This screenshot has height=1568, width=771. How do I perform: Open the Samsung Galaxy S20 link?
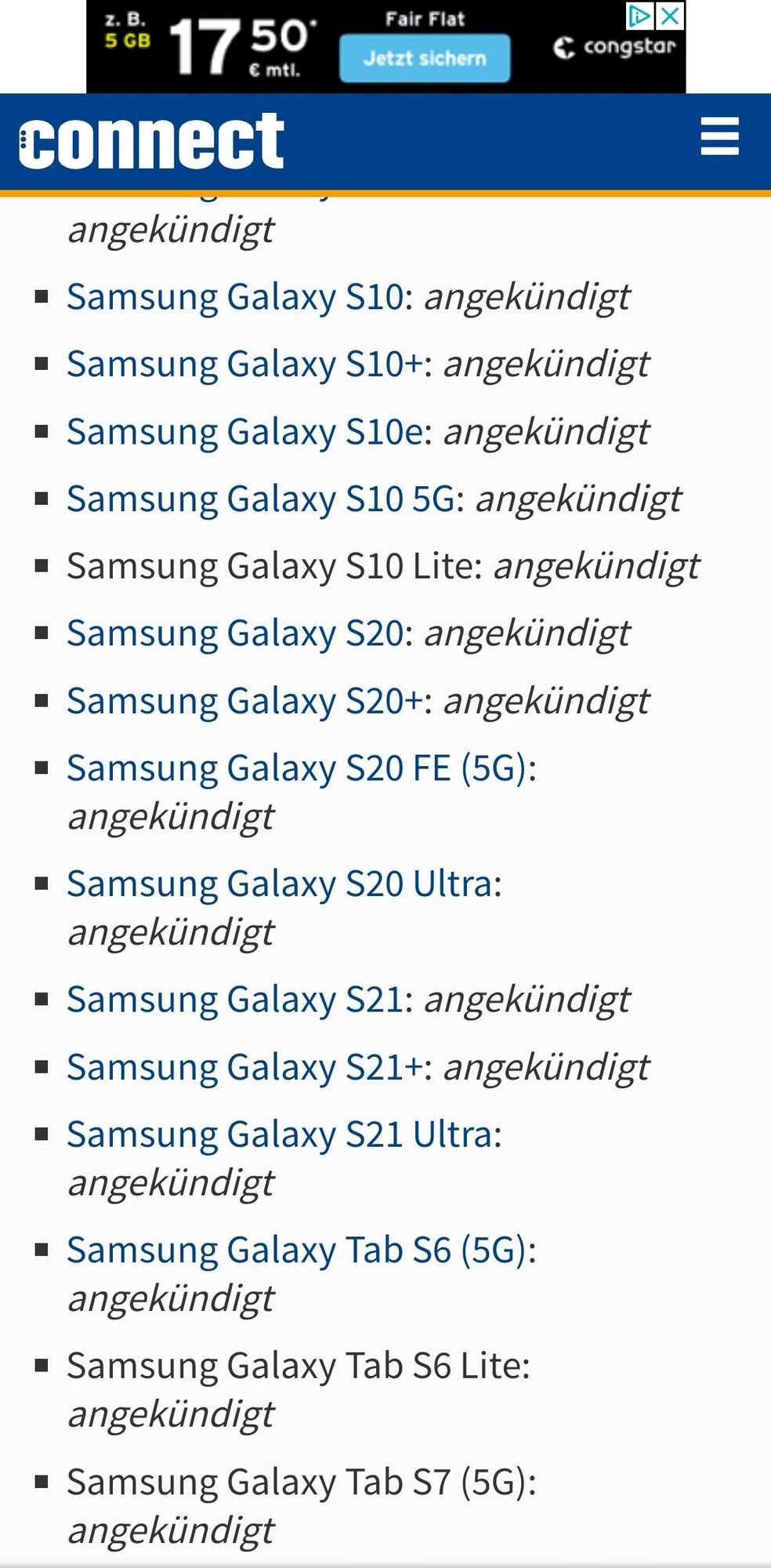[234, 633]
